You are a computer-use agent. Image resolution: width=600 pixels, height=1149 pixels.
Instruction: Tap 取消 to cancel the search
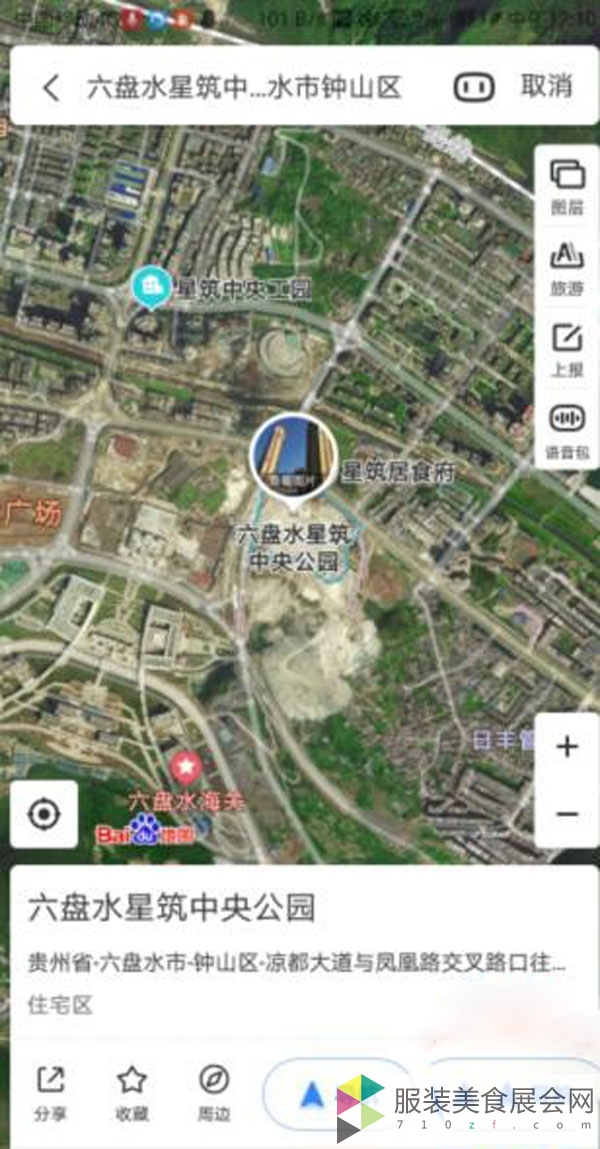coord(546,86)
